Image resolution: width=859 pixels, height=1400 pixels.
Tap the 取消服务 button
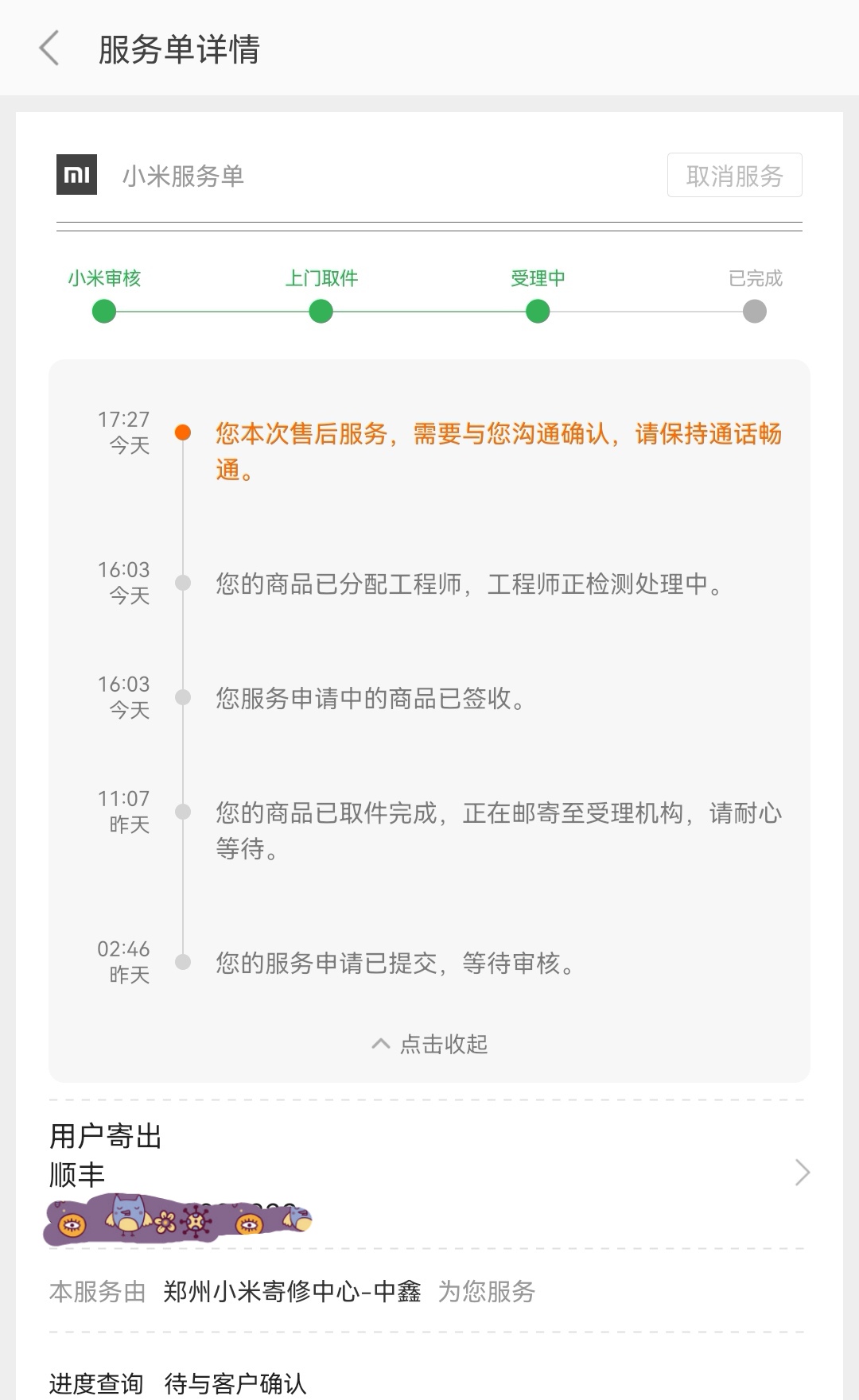tap(734, 175)
